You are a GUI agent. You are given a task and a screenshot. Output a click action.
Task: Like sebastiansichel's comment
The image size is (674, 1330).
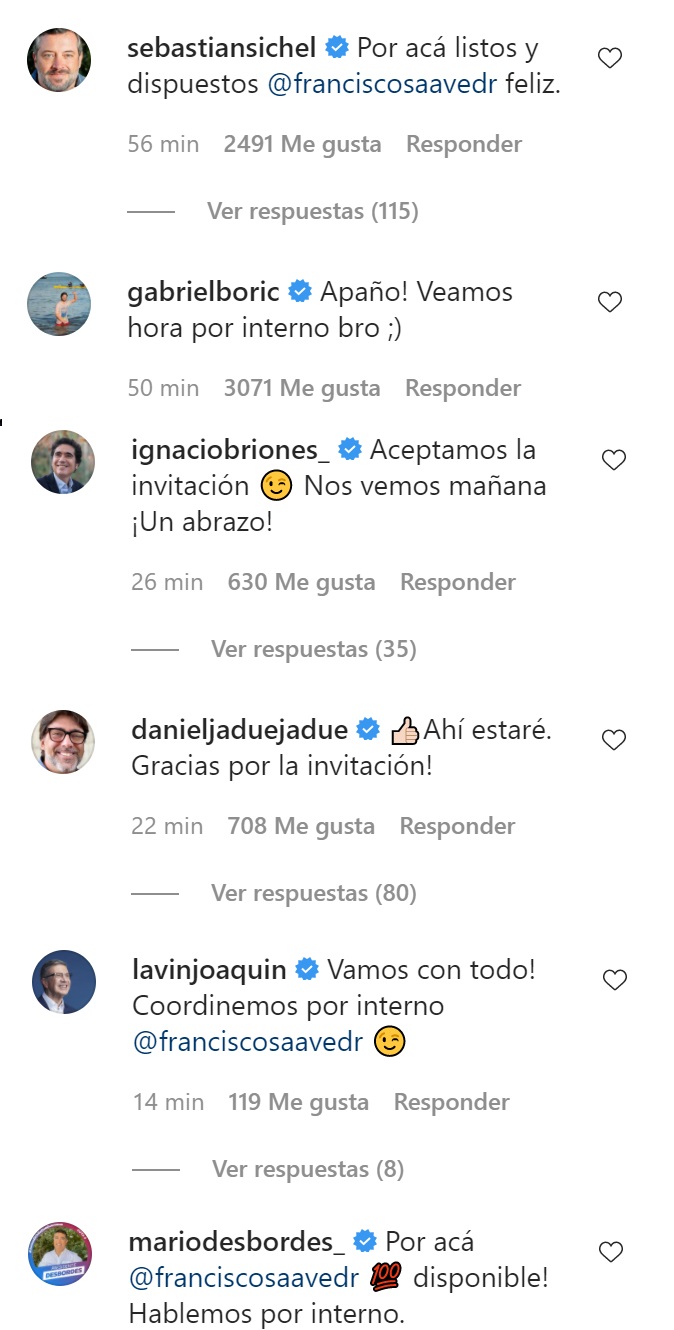click(609, 59)
